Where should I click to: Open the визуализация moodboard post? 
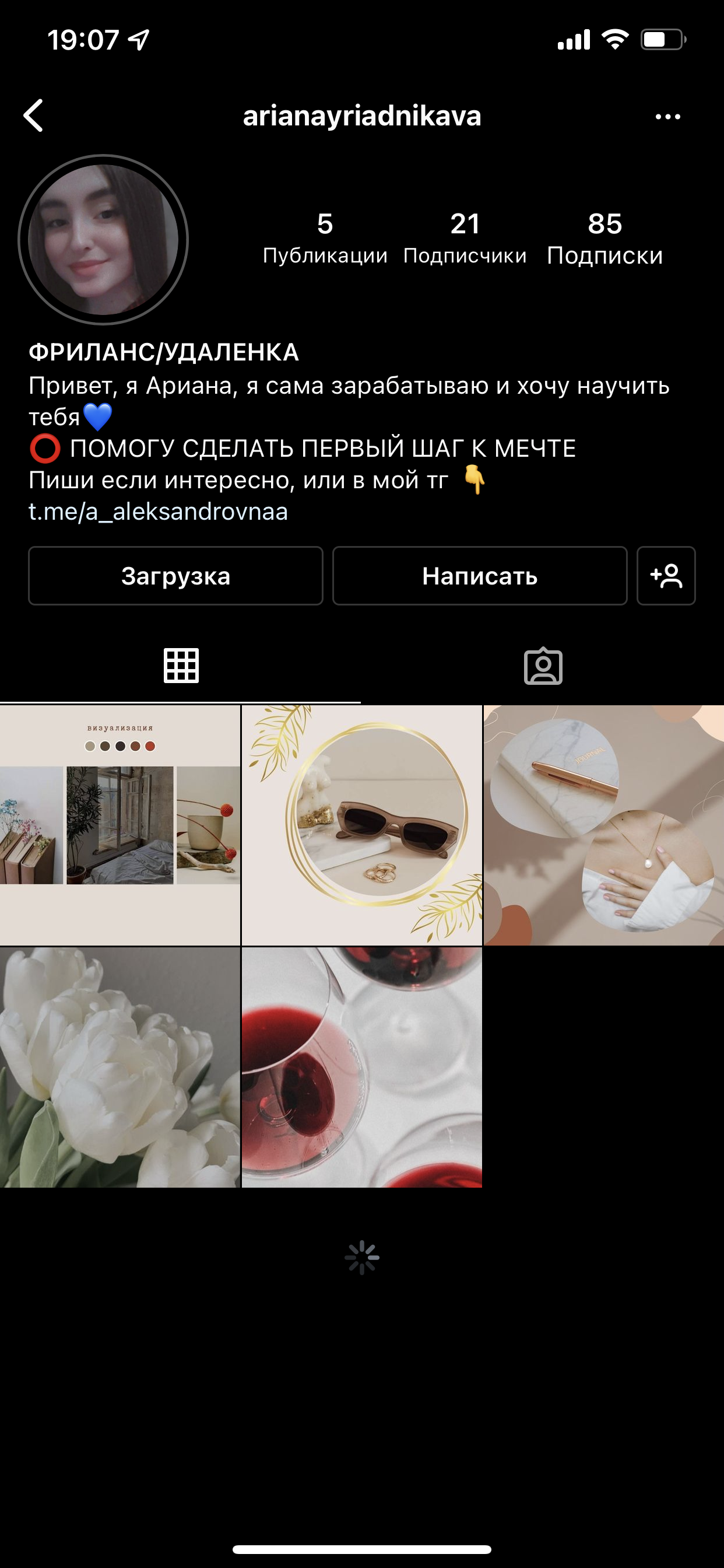pyautogui.click(x=120, y=825)
